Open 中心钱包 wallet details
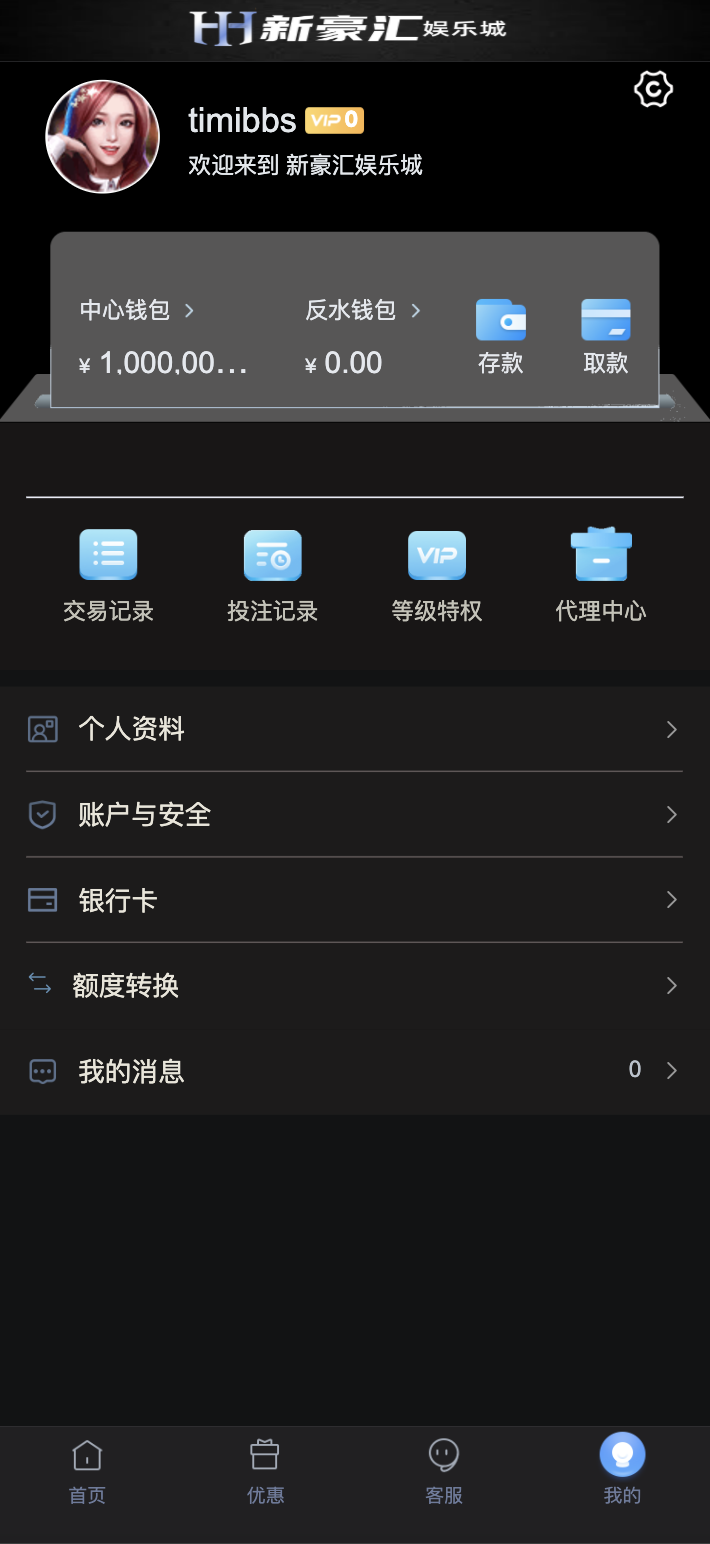Screen dimensions: 710x1544 [x=137, y=311]
